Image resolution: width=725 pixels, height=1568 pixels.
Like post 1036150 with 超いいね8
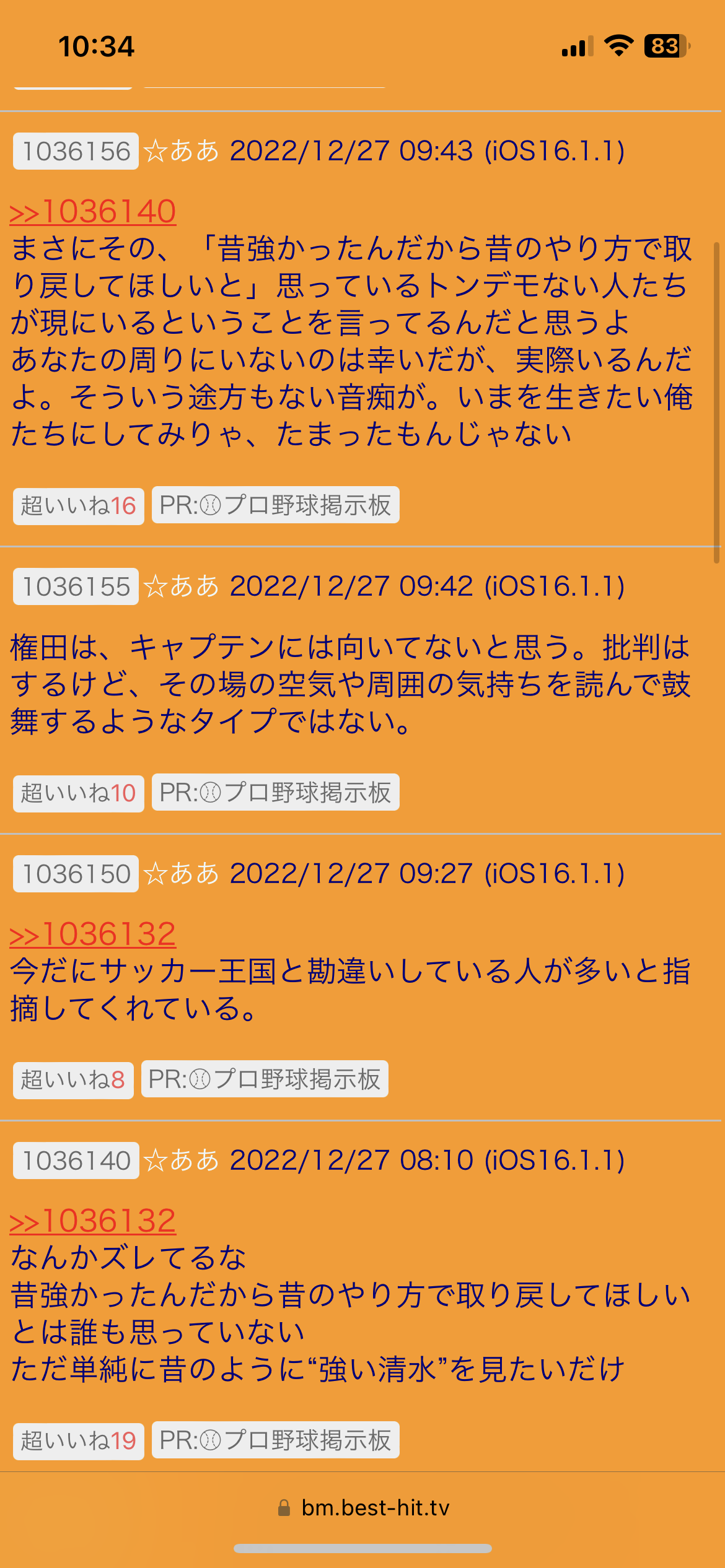point(73,1080)
